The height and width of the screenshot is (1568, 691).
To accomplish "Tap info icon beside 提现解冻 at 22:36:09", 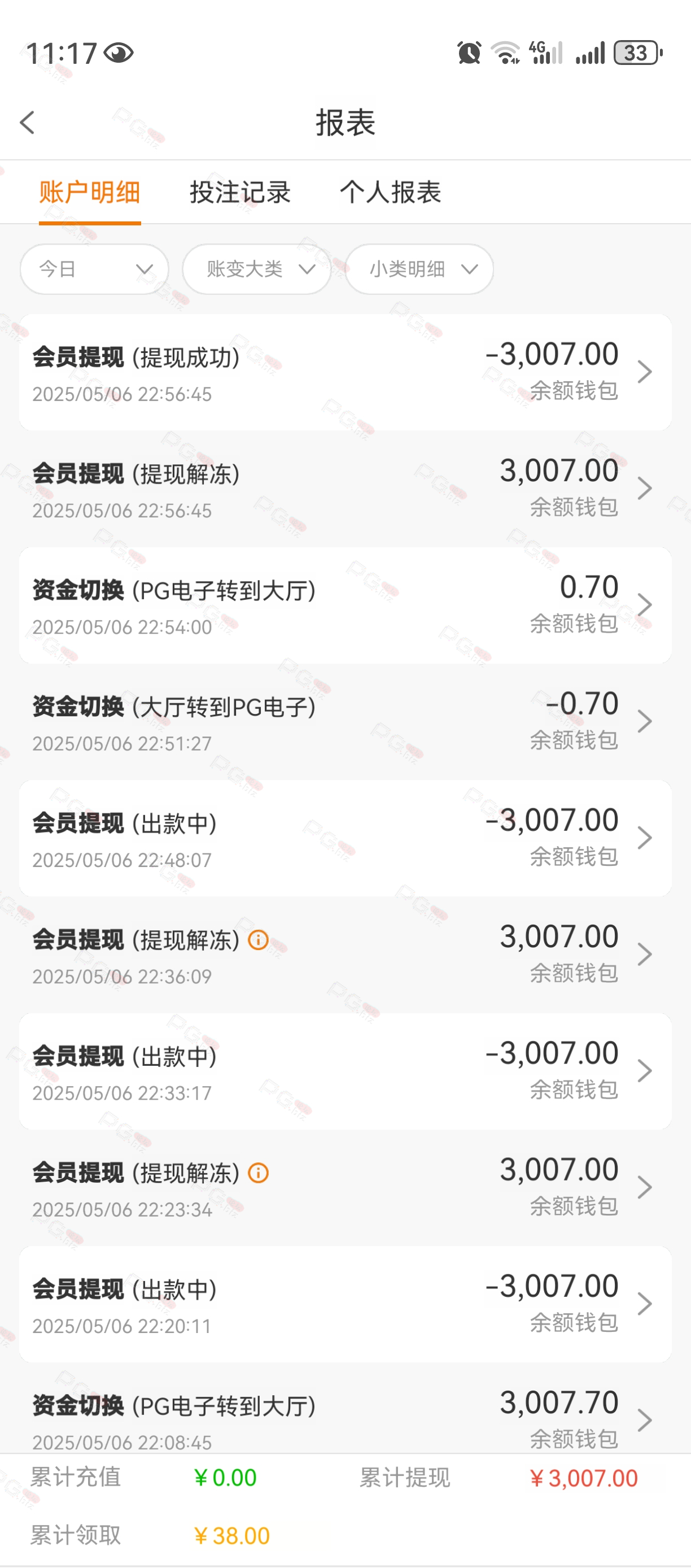I will click(259, 940).
